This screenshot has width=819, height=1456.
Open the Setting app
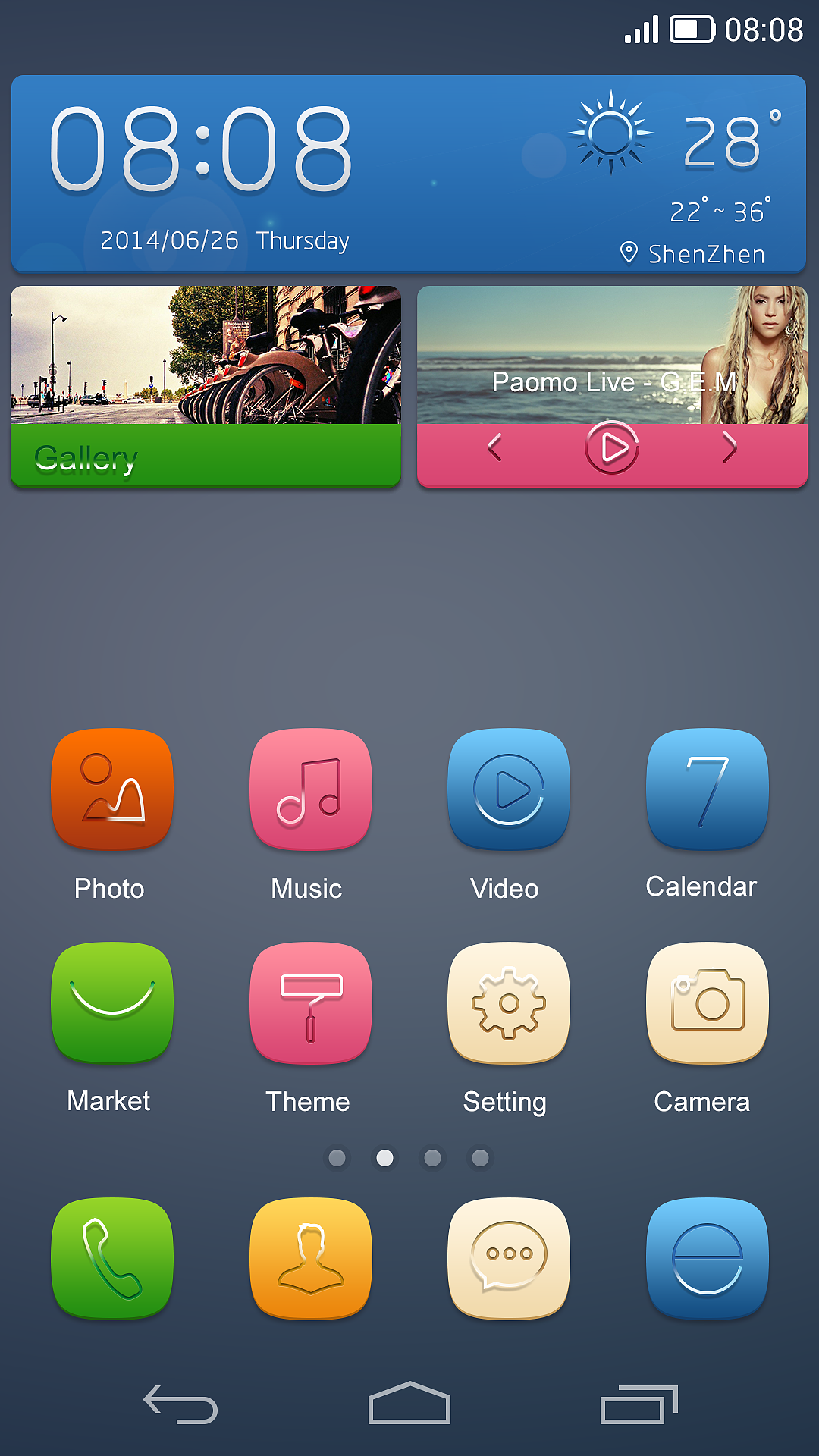point(509,1003)
